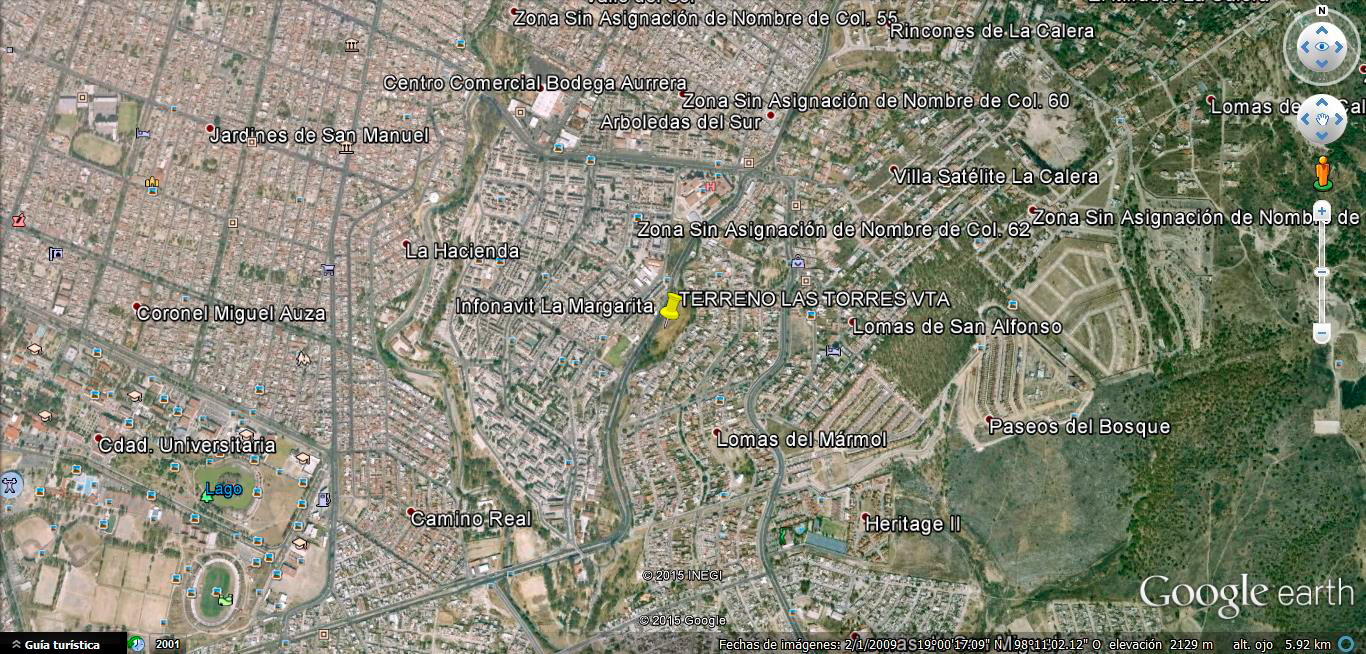Zoom in with the plus button
The width and height of the screenshot is (1366, 654).
click(x=1322, y=212)
